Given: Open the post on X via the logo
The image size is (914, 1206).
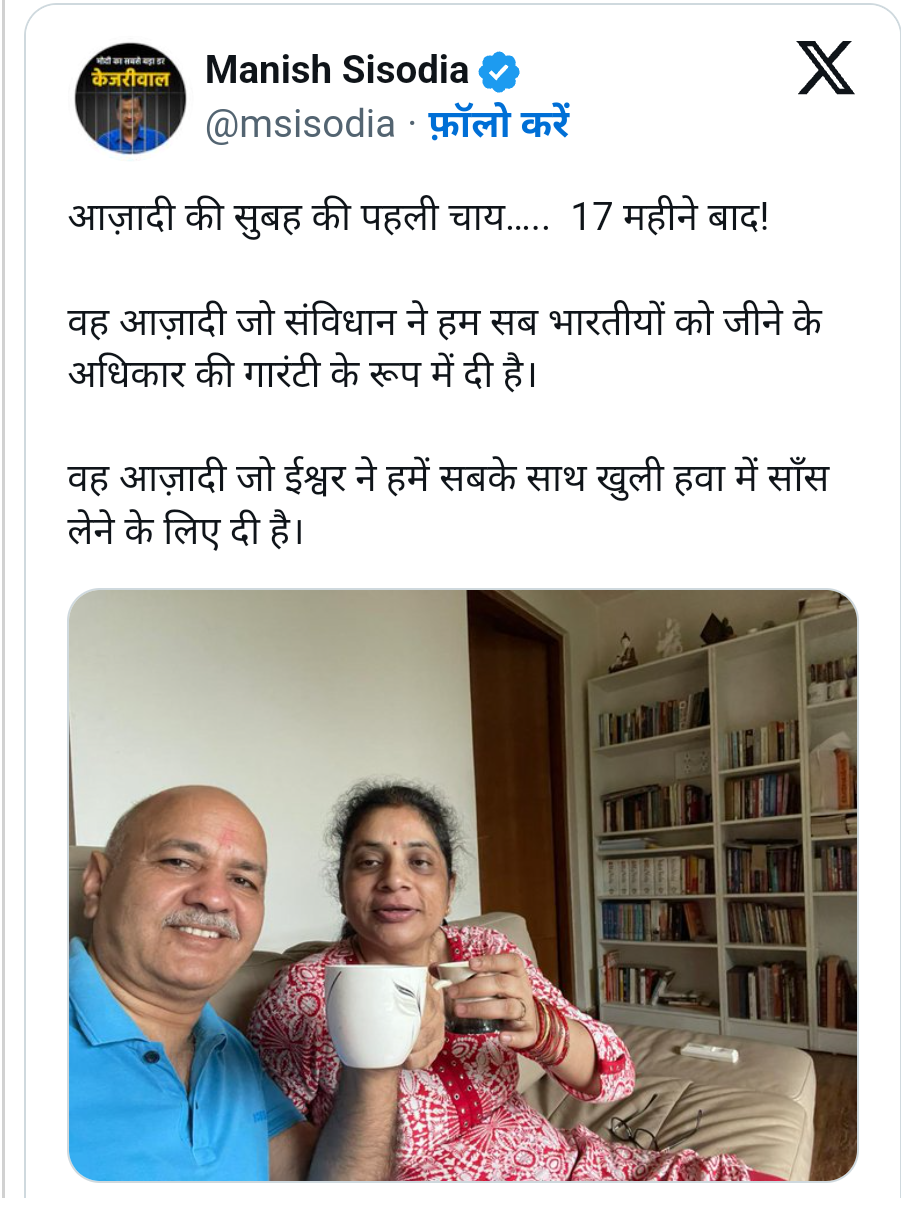Looking at the screenshot, I should [825, 69].
